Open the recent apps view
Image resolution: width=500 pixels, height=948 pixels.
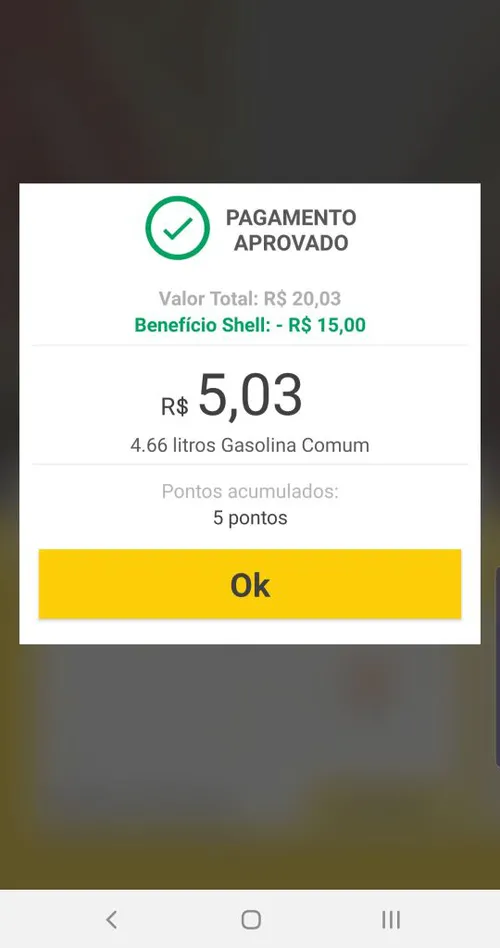click(391, 920)
